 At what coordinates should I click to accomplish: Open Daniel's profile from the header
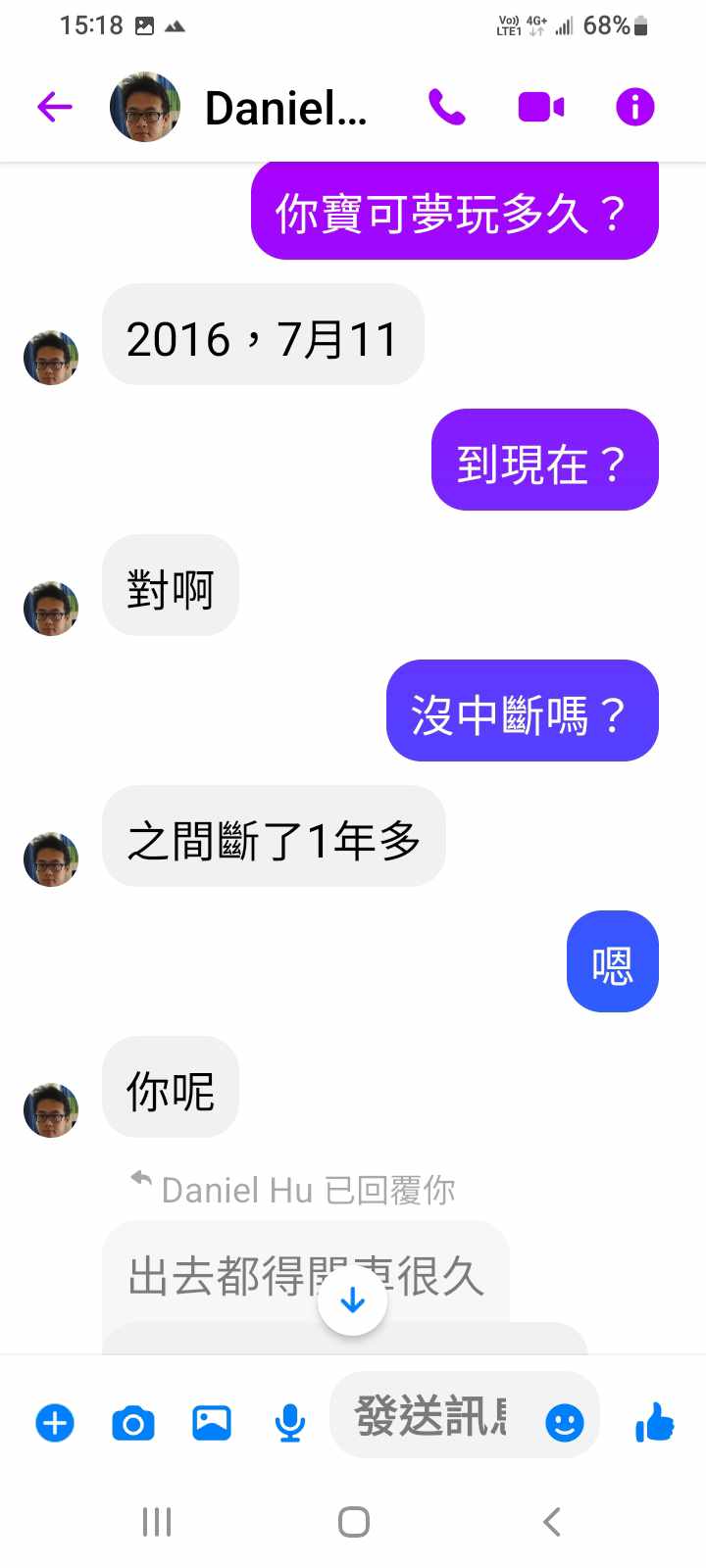[284, 108]
